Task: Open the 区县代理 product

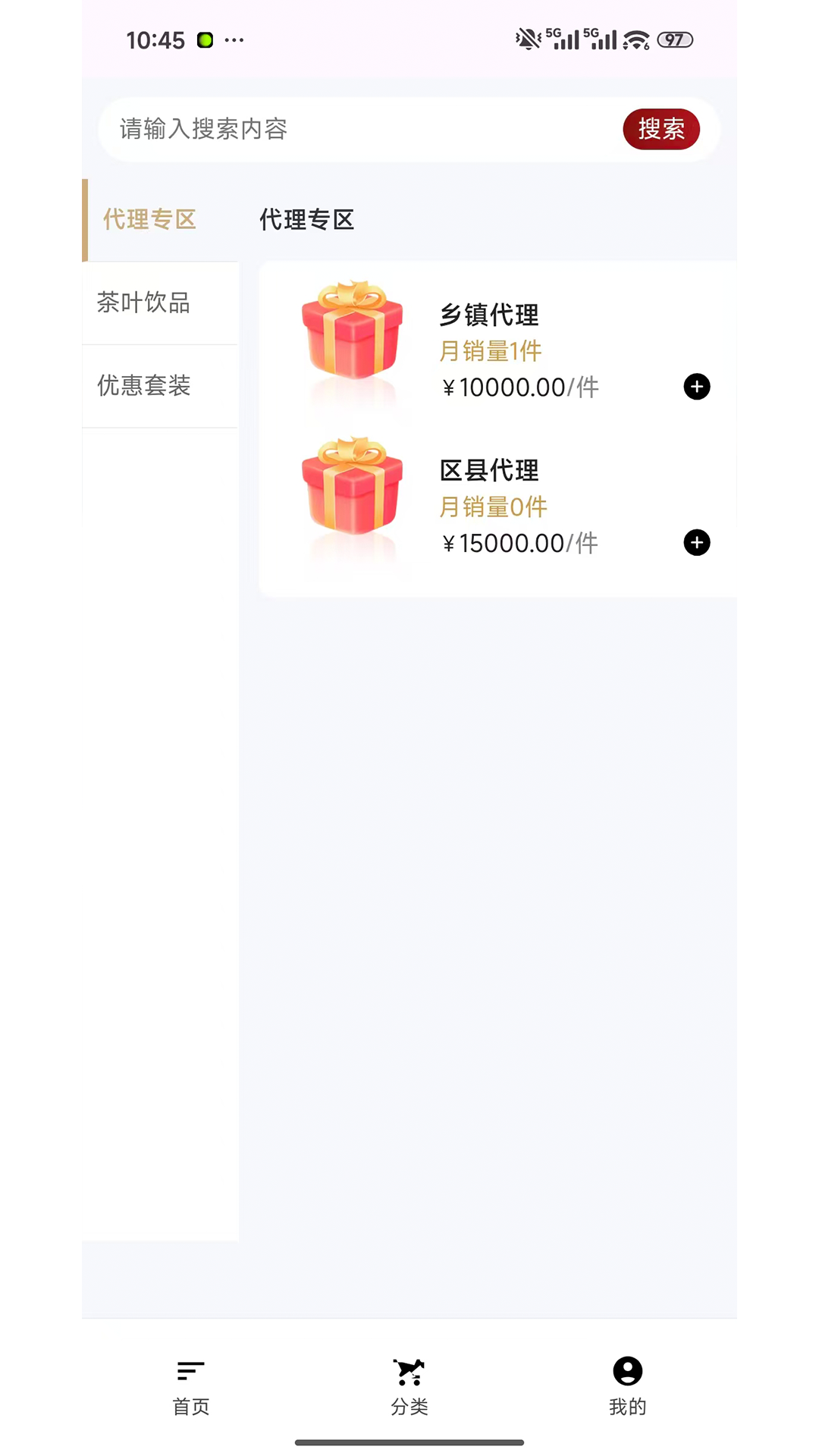Action: (x=489, y=470)
